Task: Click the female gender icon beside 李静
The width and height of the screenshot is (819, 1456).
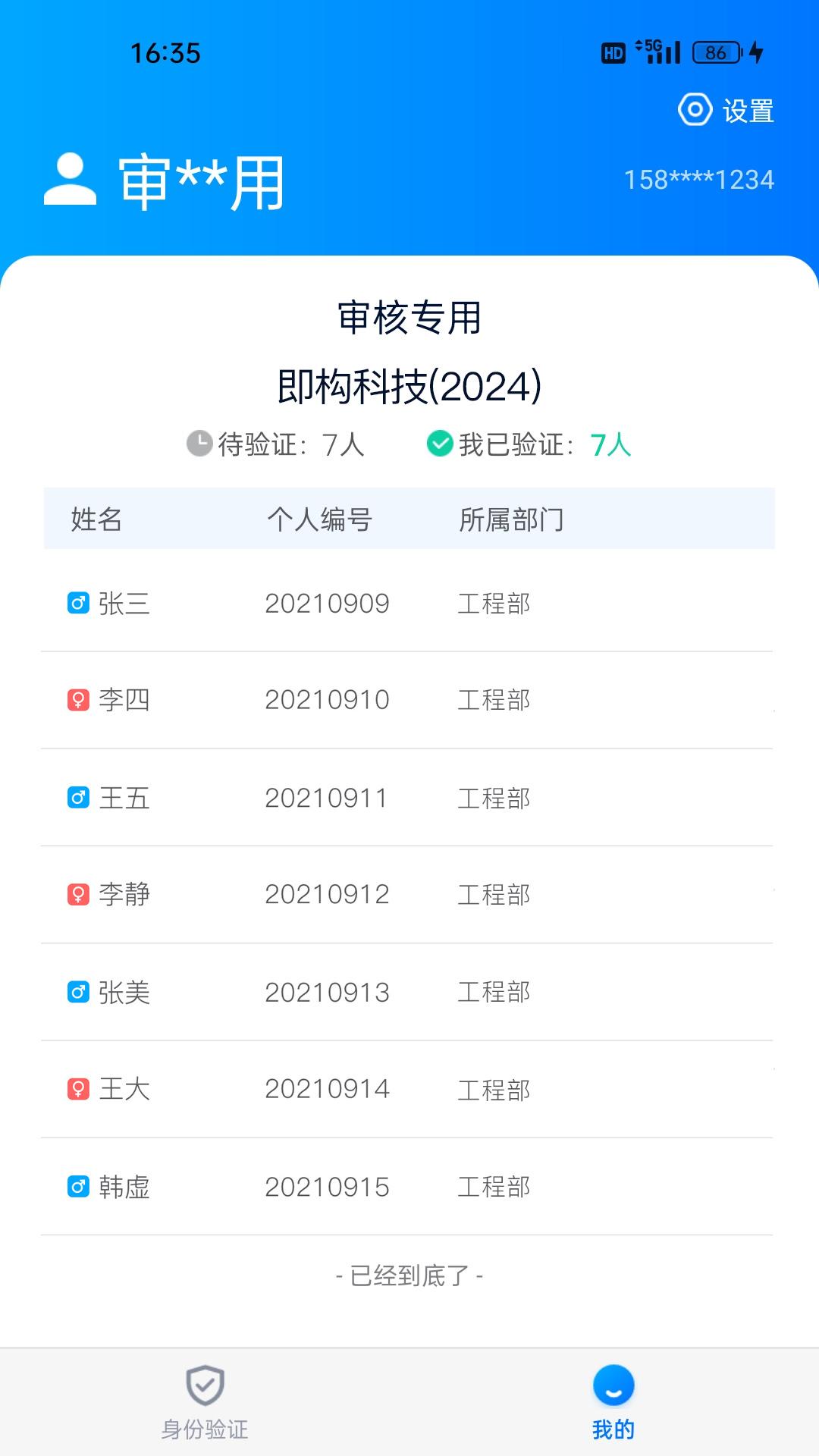Action: pos(77,894)
